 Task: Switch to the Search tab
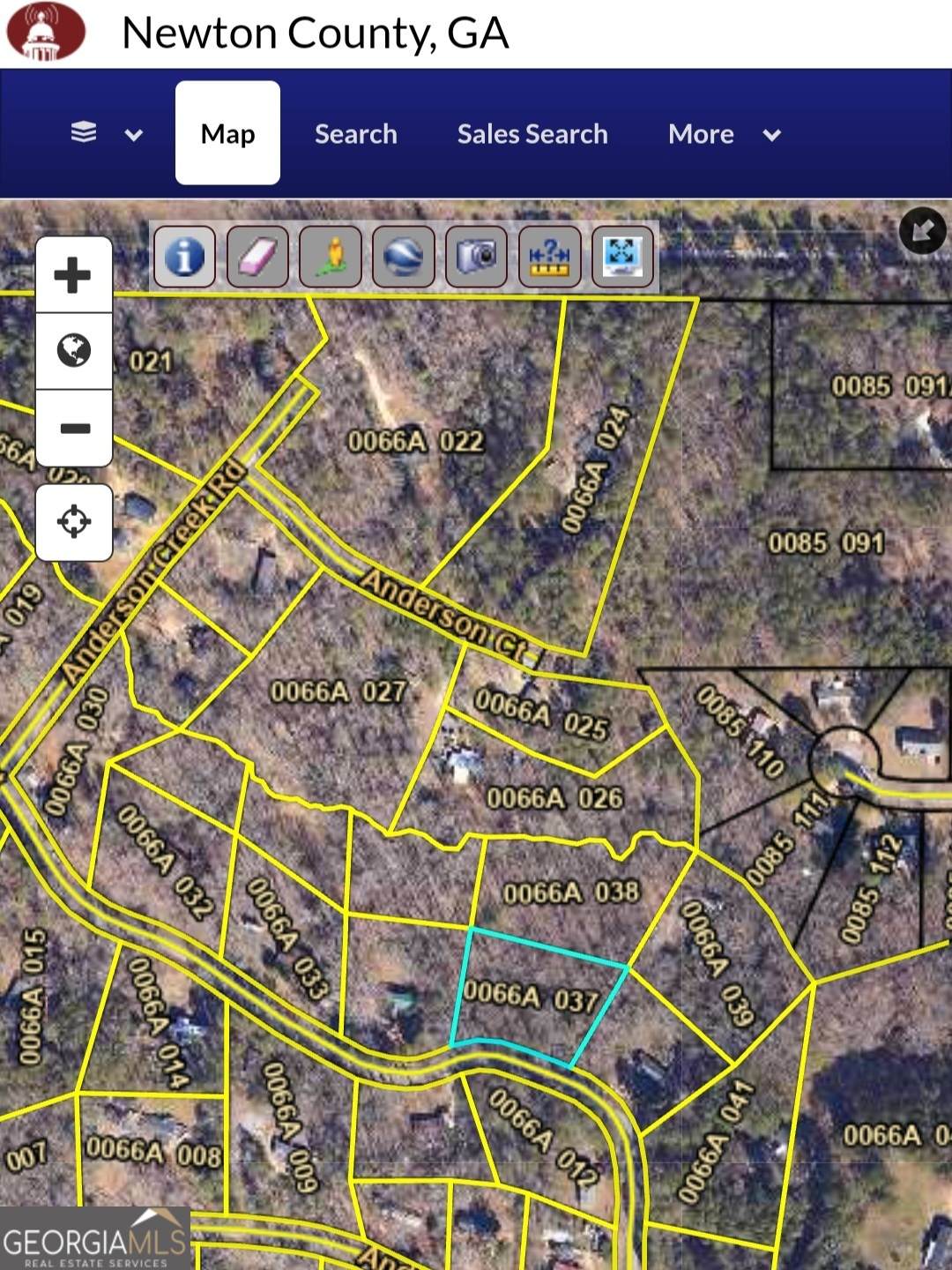click(x=356, y=134)
